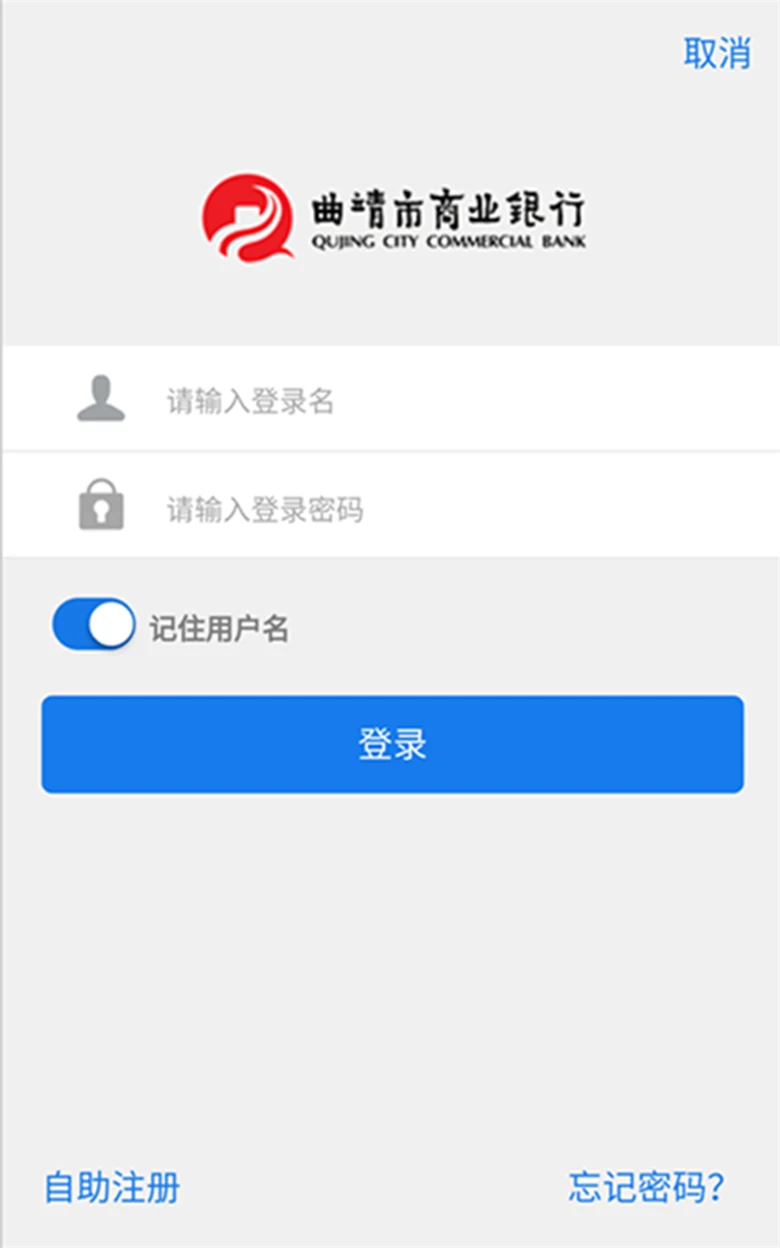Select the password entry row
The width and height of the screenshot is (780, 1248).
(390, 506)
